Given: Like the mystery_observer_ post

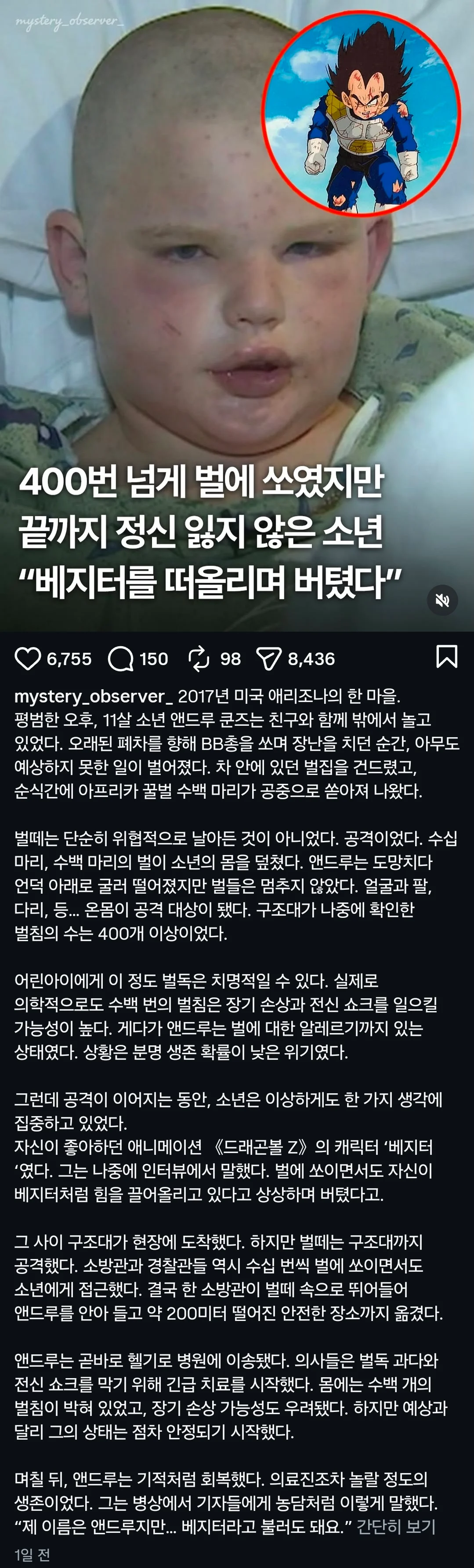Looking at the screenshot, I should [27, 658].
